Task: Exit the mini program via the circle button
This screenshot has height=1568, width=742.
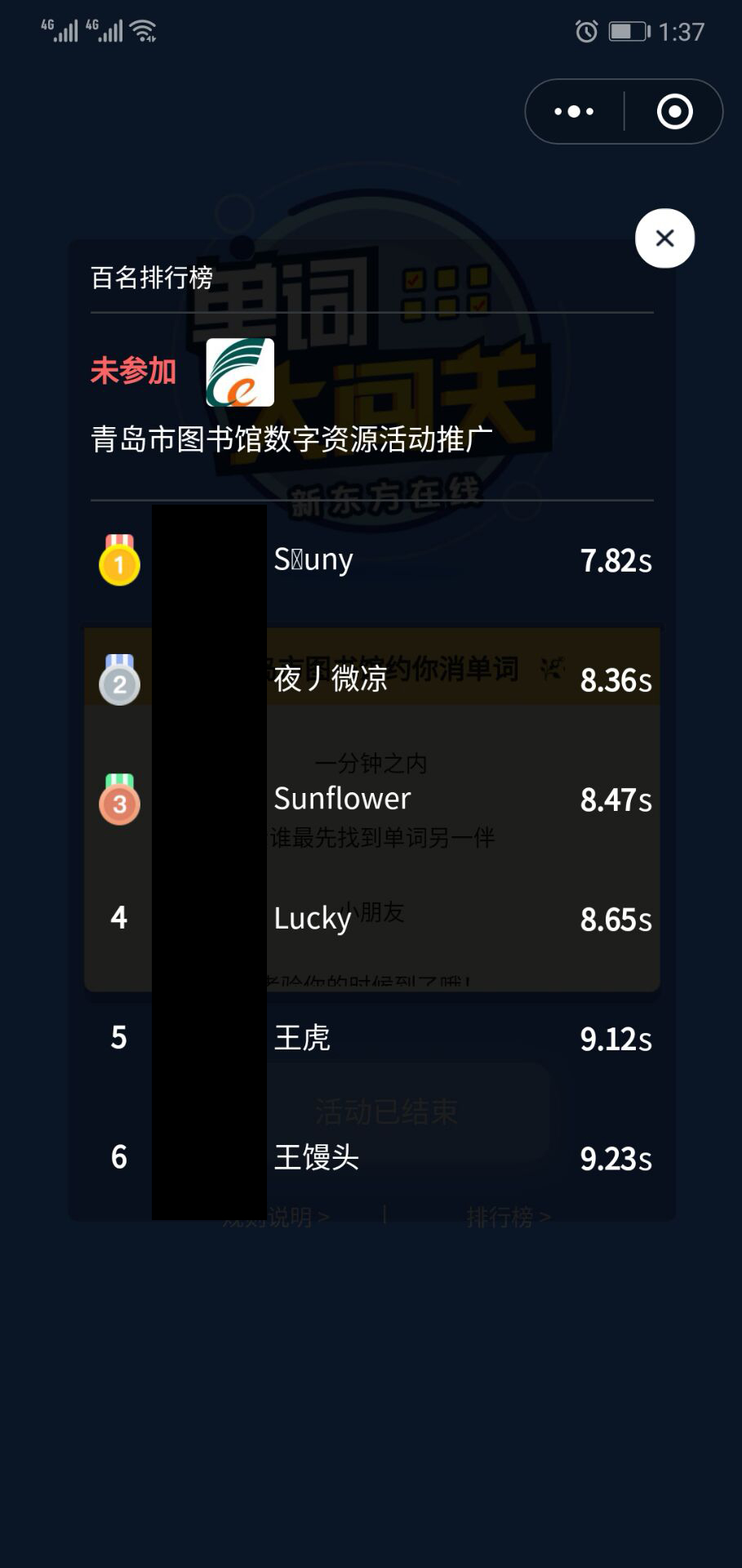Action: click(x=674, y=112)
